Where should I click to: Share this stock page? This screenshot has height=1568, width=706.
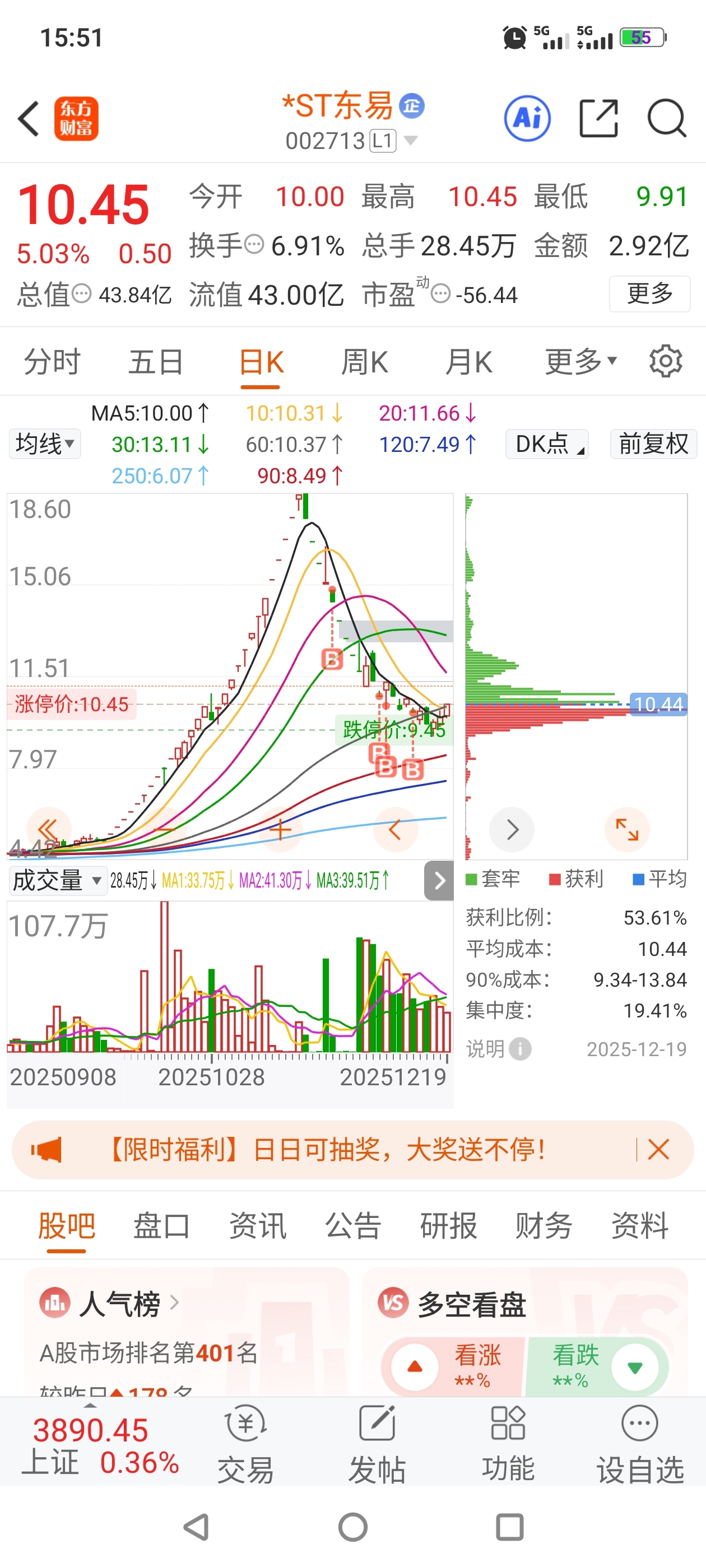598,118
